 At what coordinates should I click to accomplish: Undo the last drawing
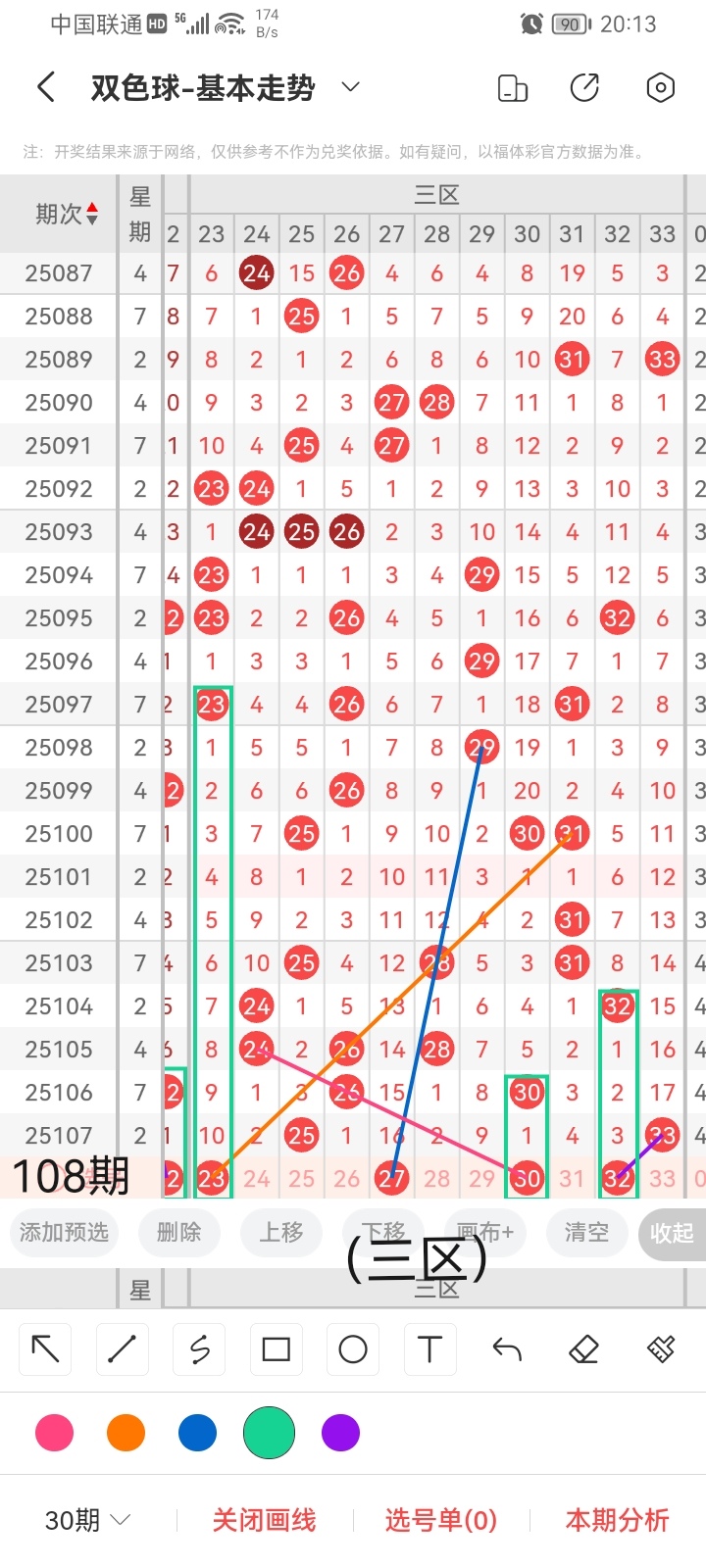[x=507, y=1349]
